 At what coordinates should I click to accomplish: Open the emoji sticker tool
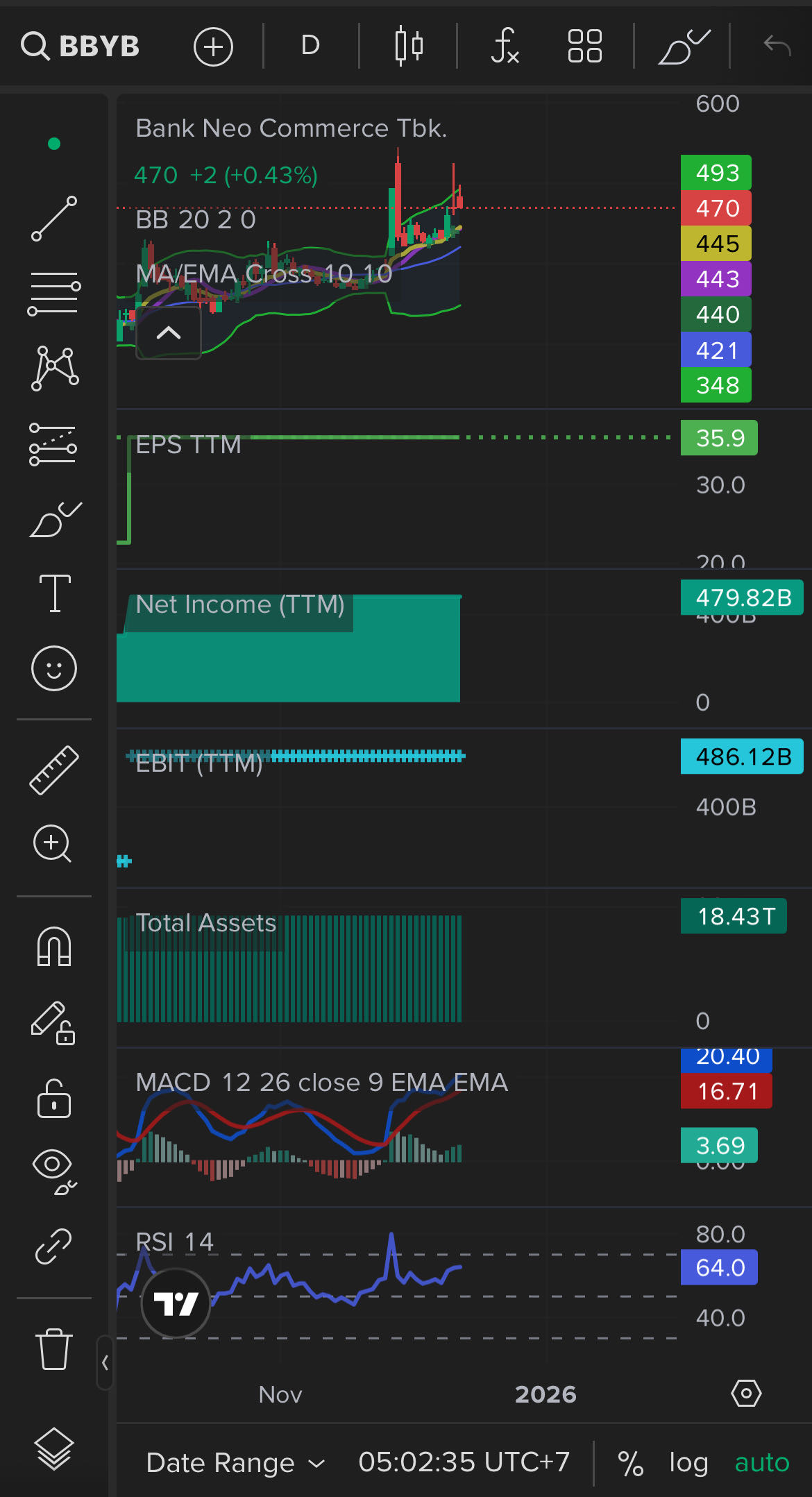(54, 668)
